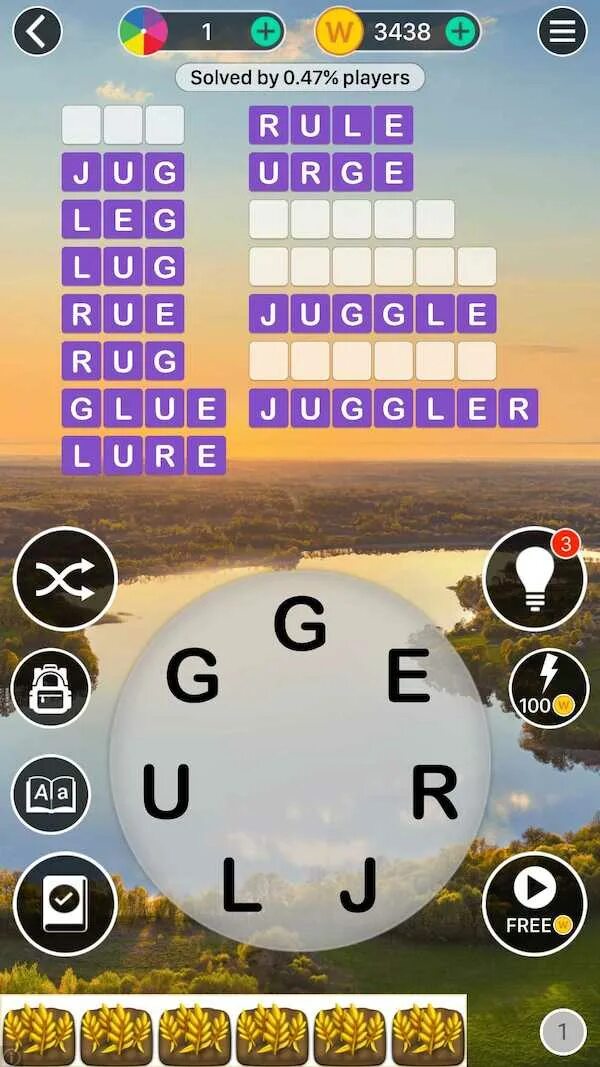This screenshot has height=1067, width=600.
Task: Select the letter L in the wheel
Action: click(241, 885)
